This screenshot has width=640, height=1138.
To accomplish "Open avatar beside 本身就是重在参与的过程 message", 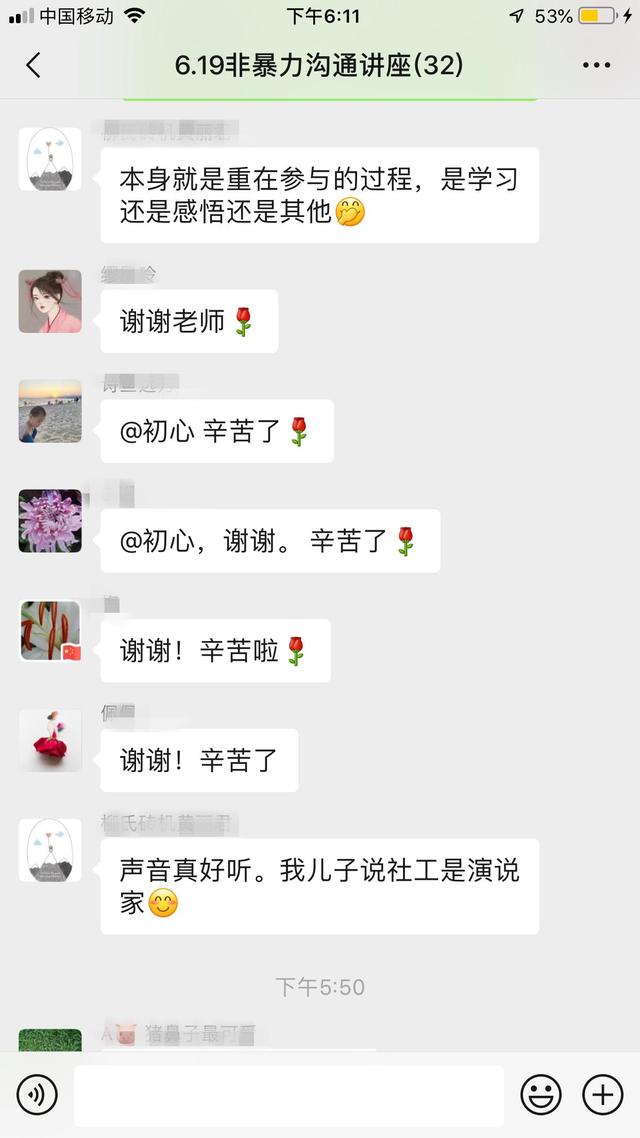I will coord(50,159).
